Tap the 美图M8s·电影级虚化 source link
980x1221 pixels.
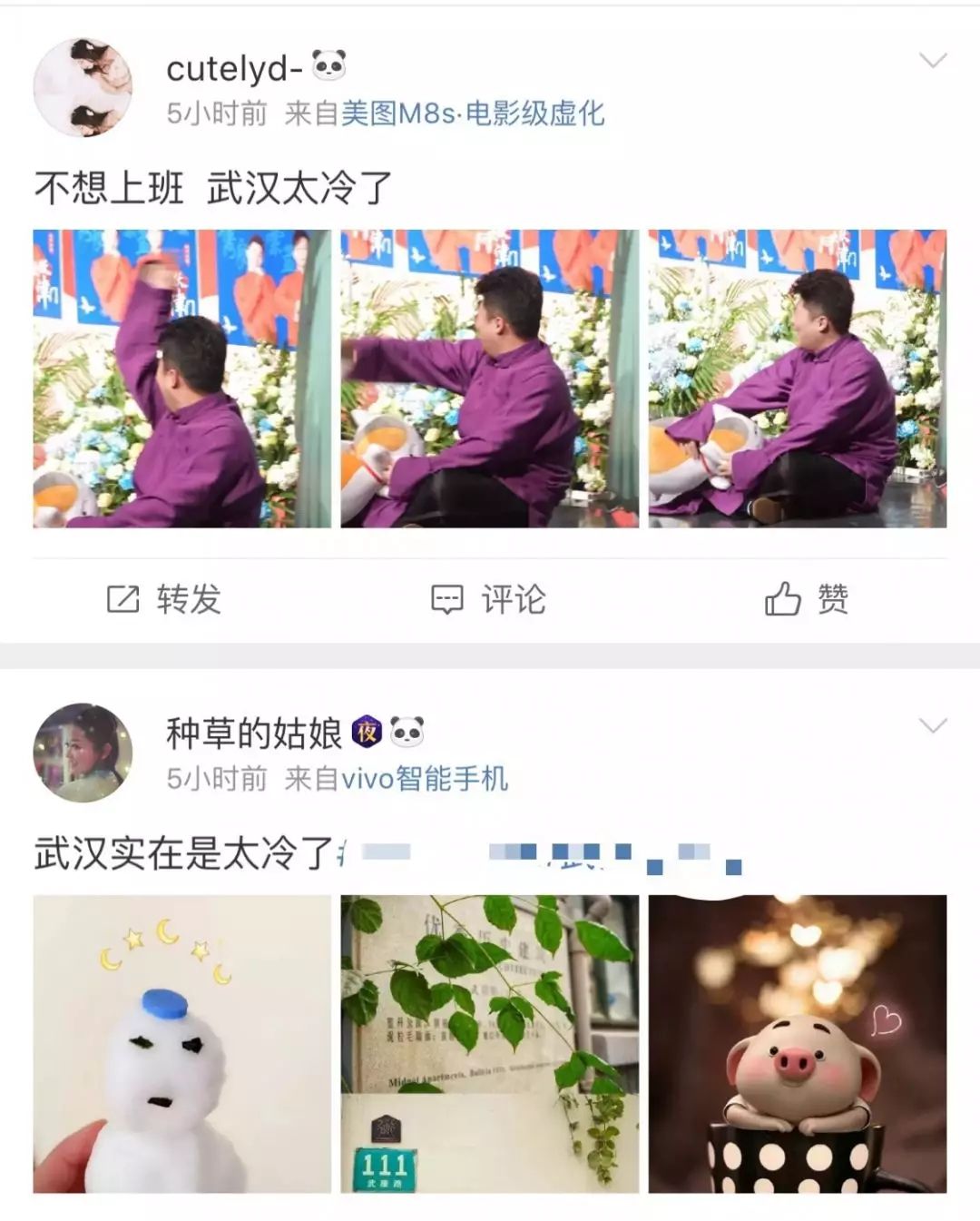[472, 113]
